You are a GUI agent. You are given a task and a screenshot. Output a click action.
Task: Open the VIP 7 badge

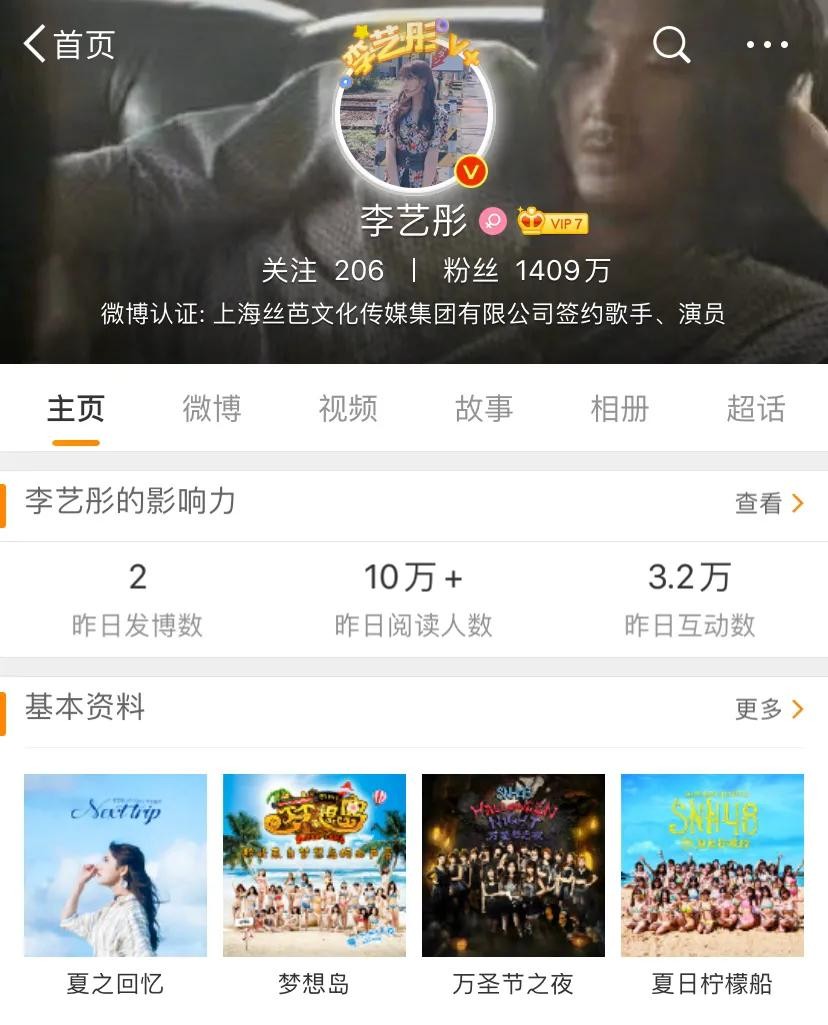553,222
